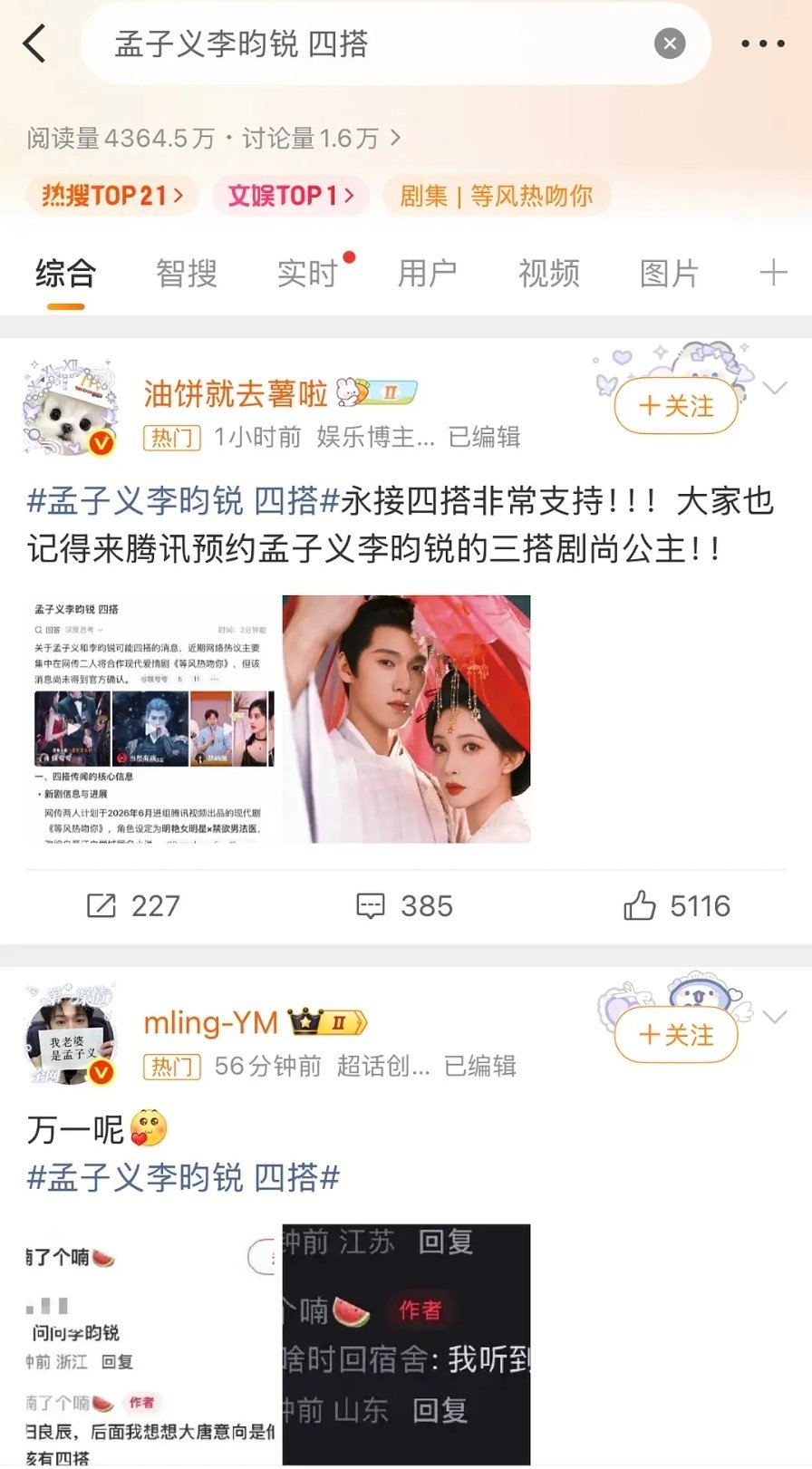Click the V verified badge on 油饼就去薯啦's avatar
Screen dimensions: 812x1469
pos(104,440)
